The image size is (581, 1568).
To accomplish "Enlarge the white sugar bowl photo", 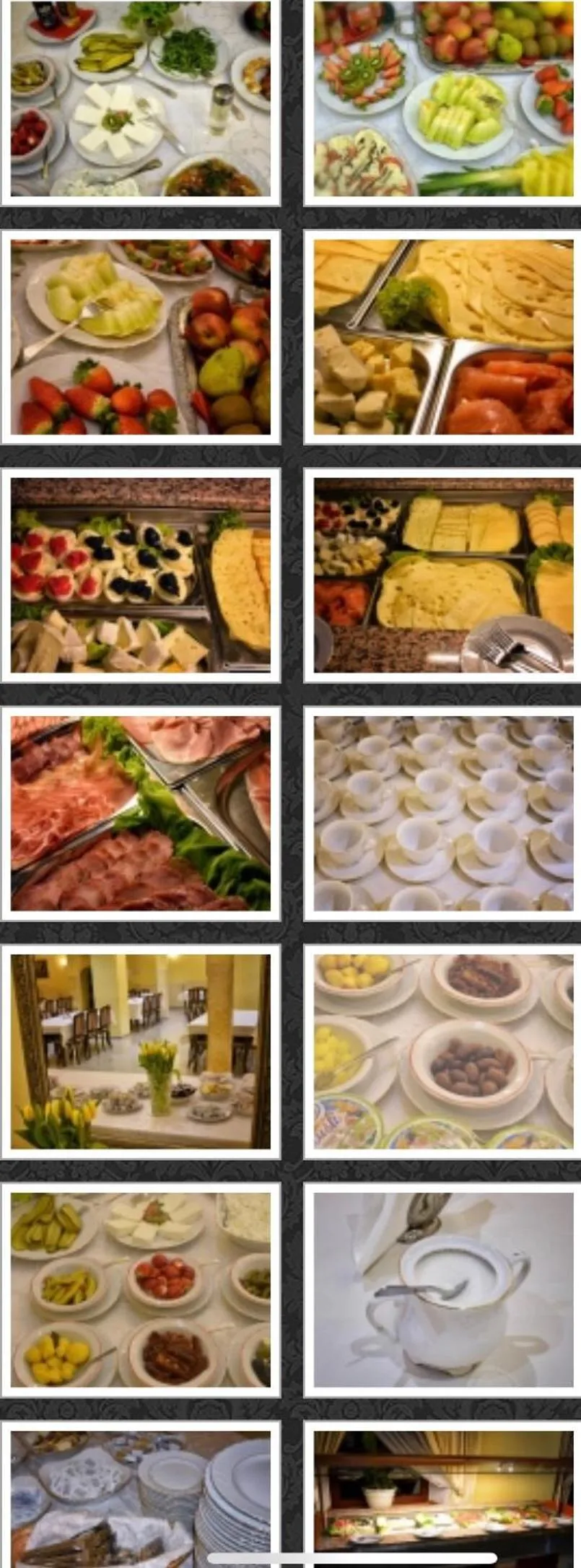I will coord(443,1289).
